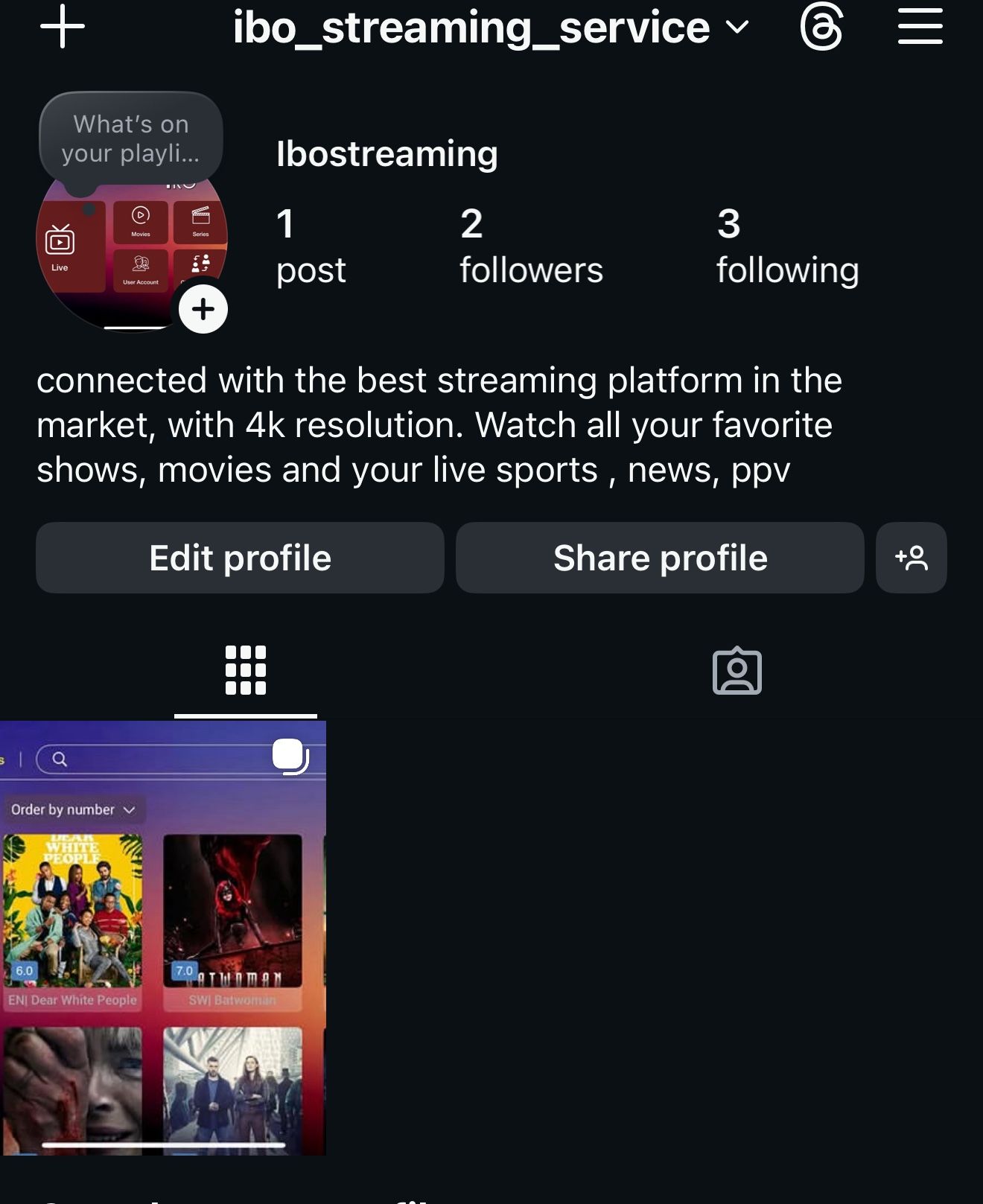983x1204 pixels.
Task: Create a new post with plus icon
Action: point(63,27)
